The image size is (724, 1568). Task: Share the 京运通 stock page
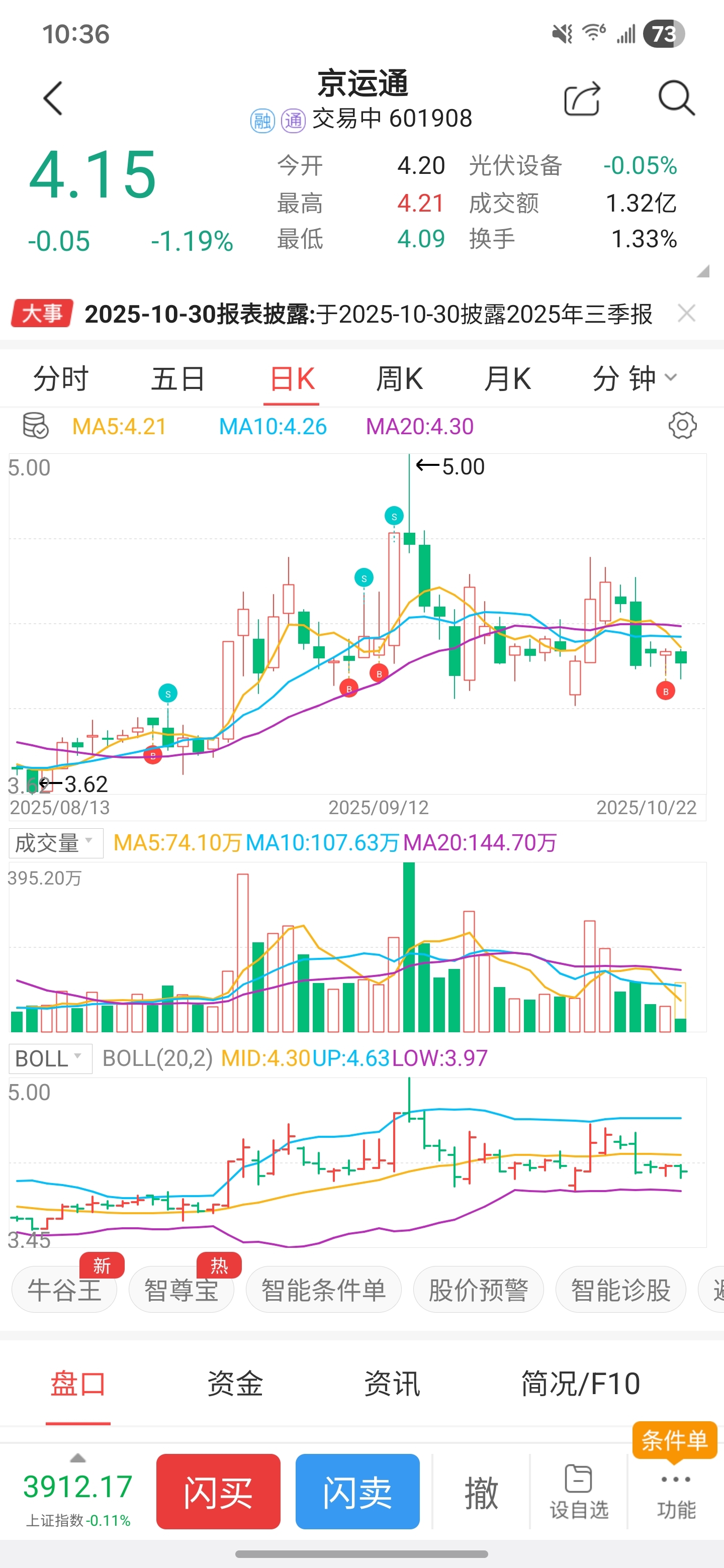point(582,98)
